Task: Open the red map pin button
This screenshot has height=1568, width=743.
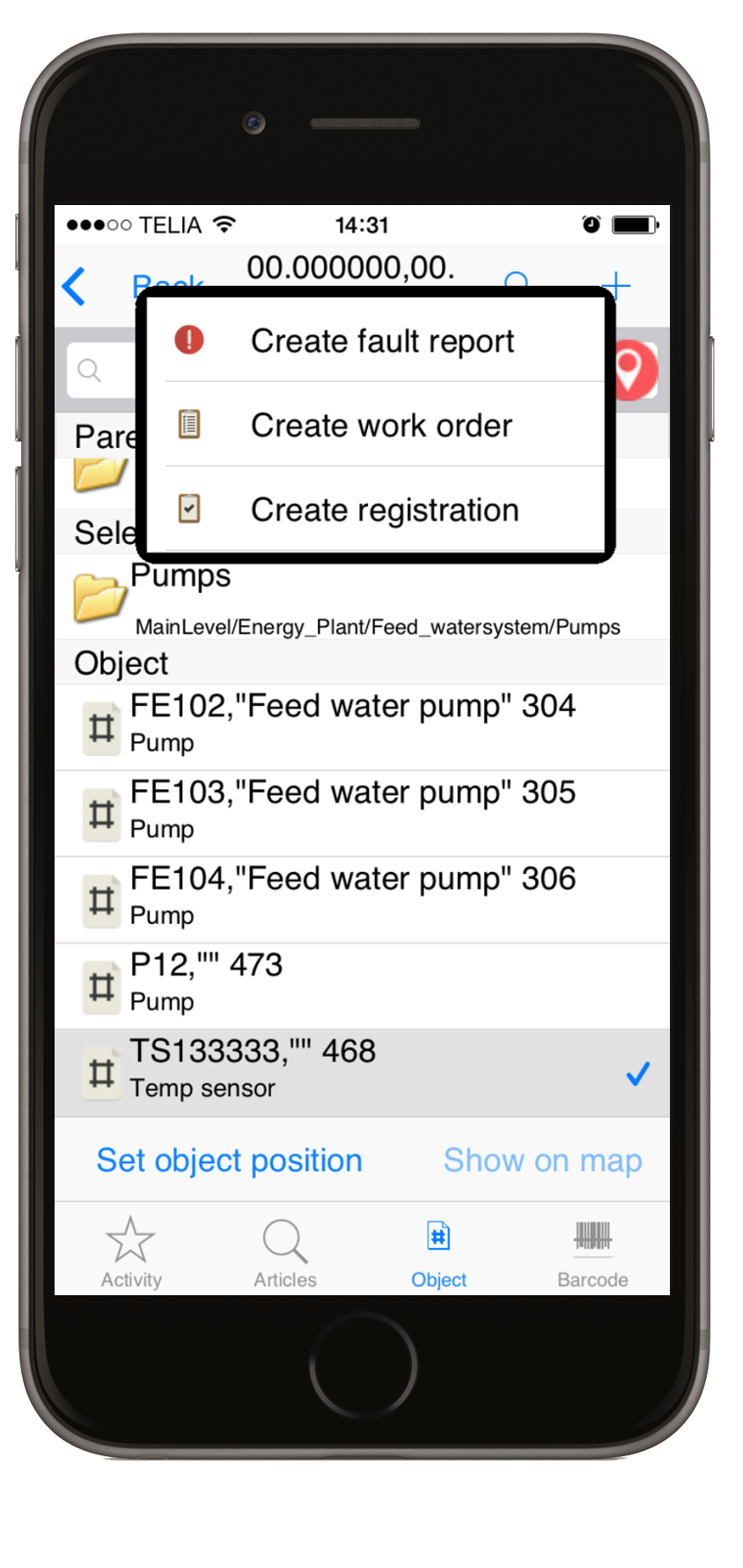Action: point(635,370)
